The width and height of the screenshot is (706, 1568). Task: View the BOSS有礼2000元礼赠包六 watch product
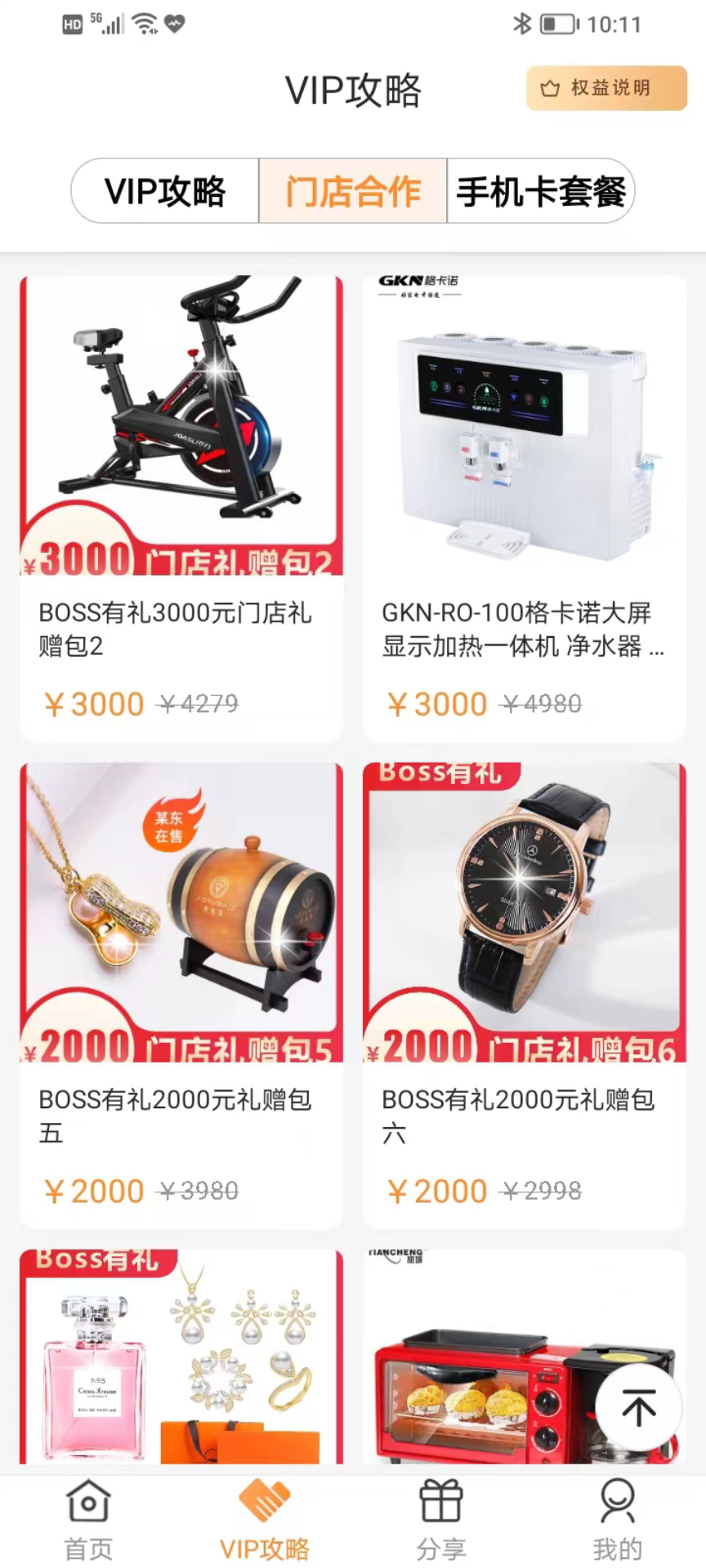point(525,996)
